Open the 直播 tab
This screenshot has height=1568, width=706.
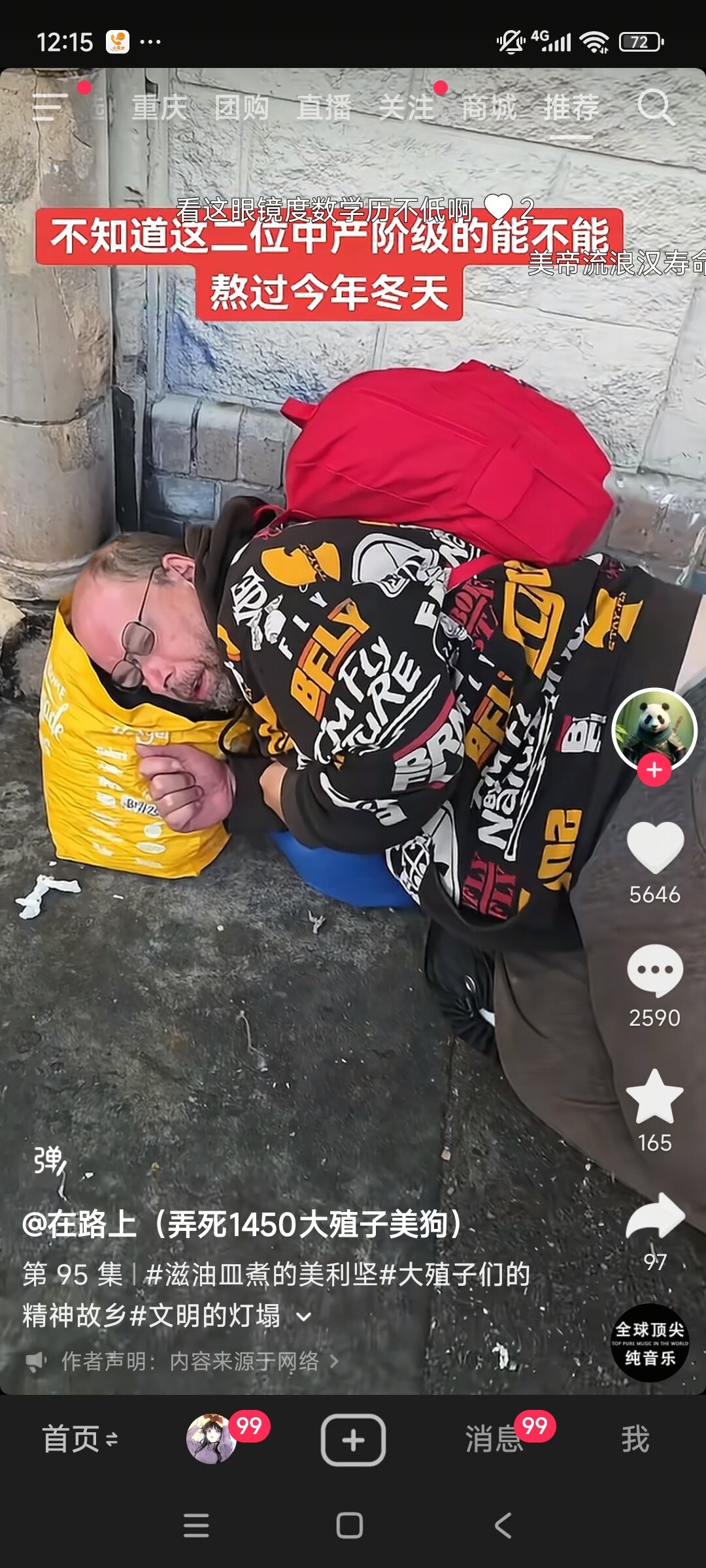[324, 108]
